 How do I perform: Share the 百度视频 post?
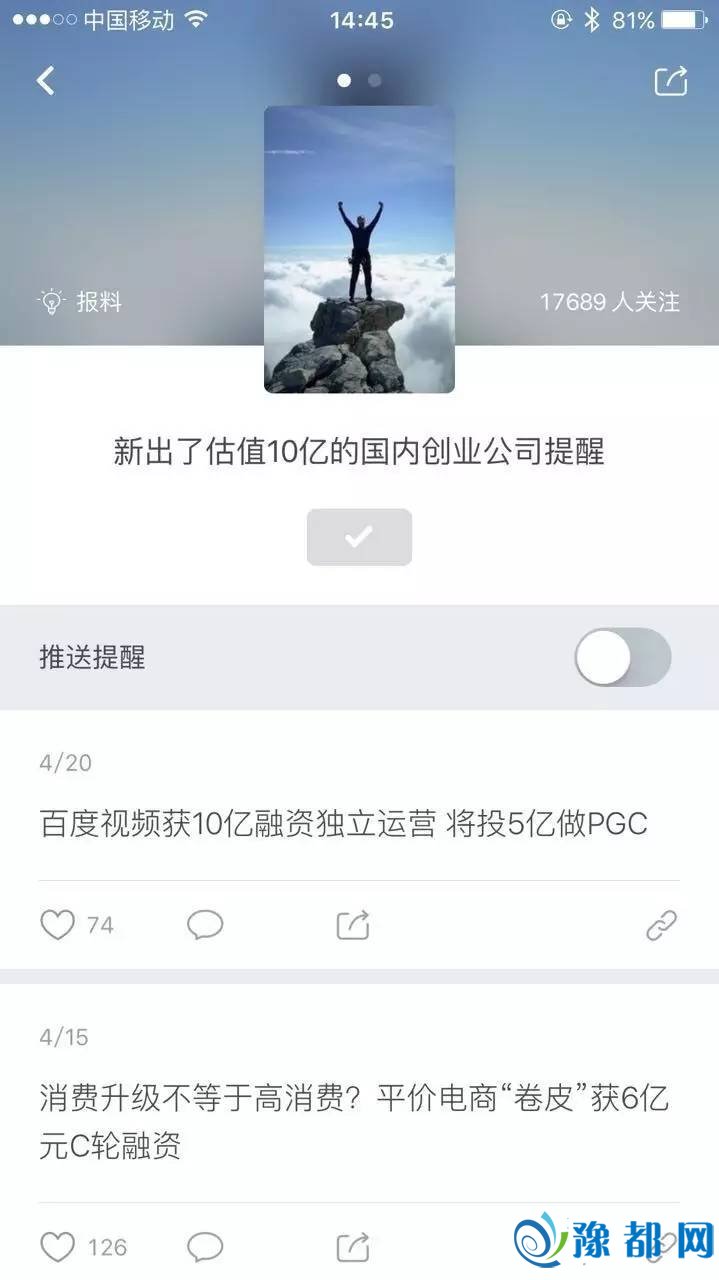pyautogui.click(x=353, y=925)
